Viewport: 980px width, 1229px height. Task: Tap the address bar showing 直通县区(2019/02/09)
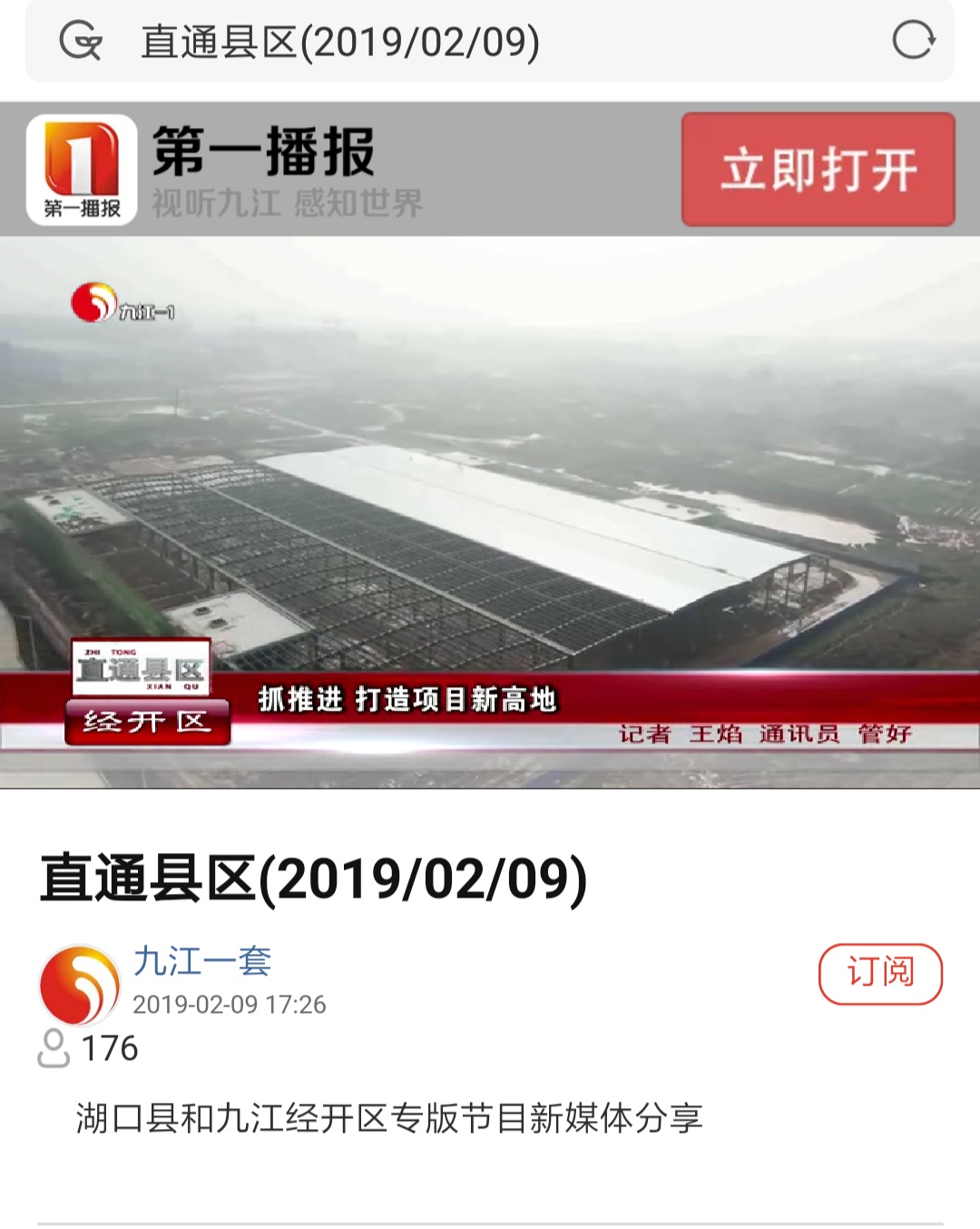pyautogui.click(x=490, y=42)
